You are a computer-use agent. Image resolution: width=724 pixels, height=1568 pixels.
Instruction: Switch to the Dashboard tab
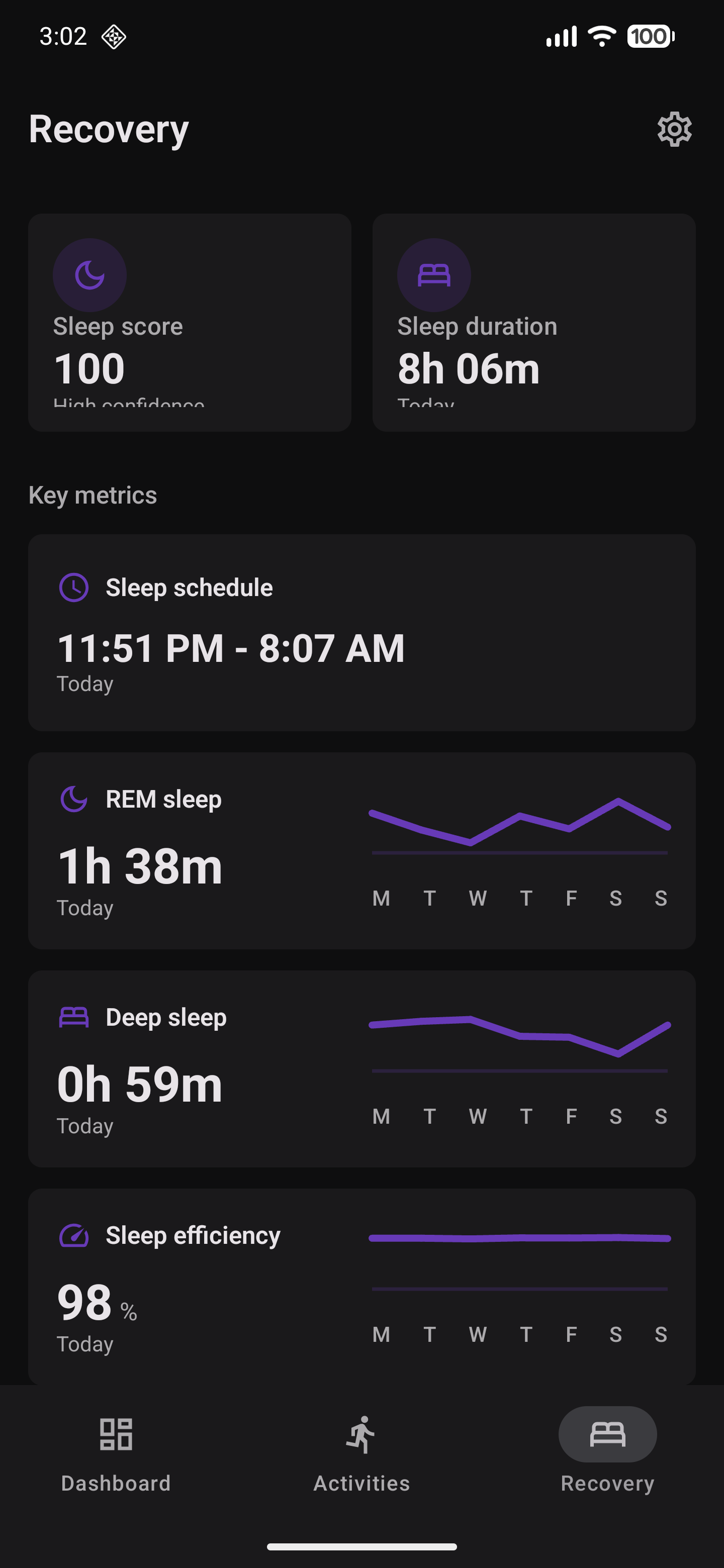116,1454
